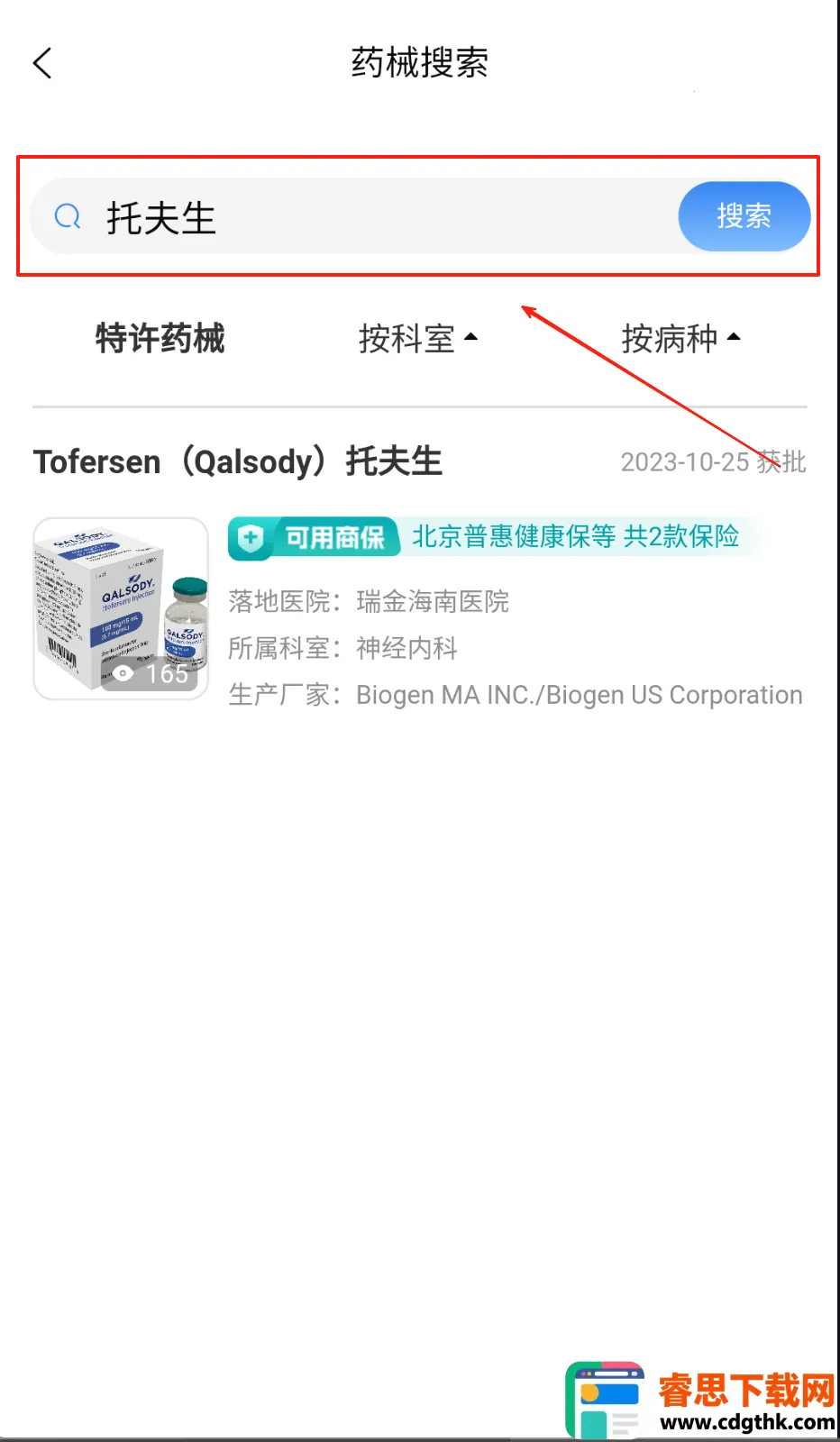
Task: Open the Tofersen (Qalsody) 托夫生 result
Action: 238,461
